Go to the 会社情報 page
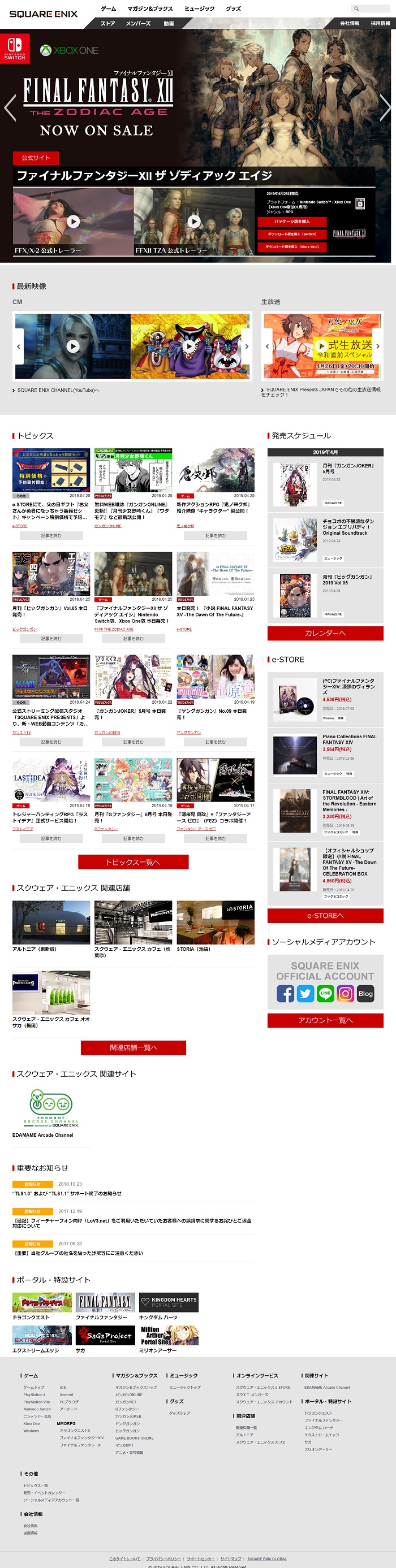 point(350,23)
